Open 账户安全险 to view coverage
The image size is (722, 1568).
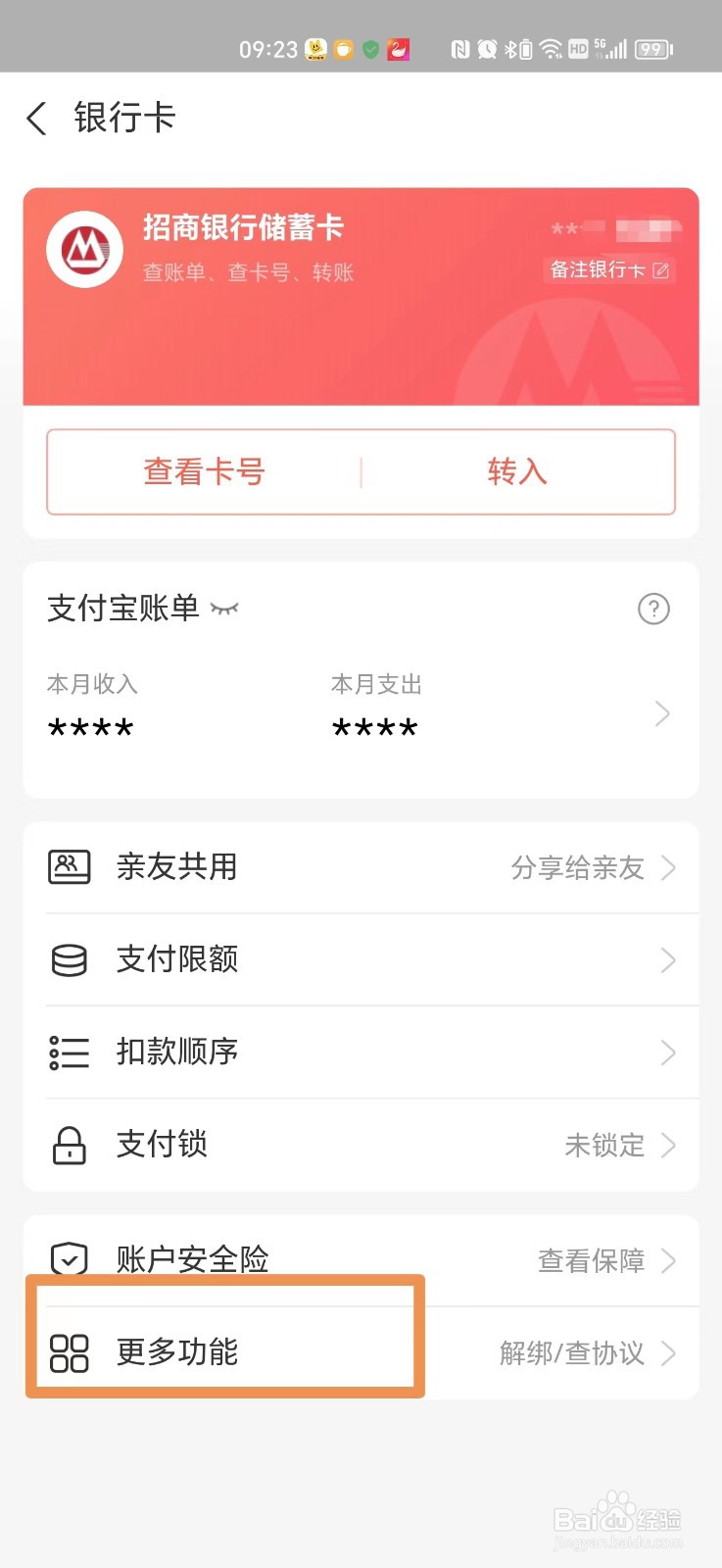(x=361, y=1260)
